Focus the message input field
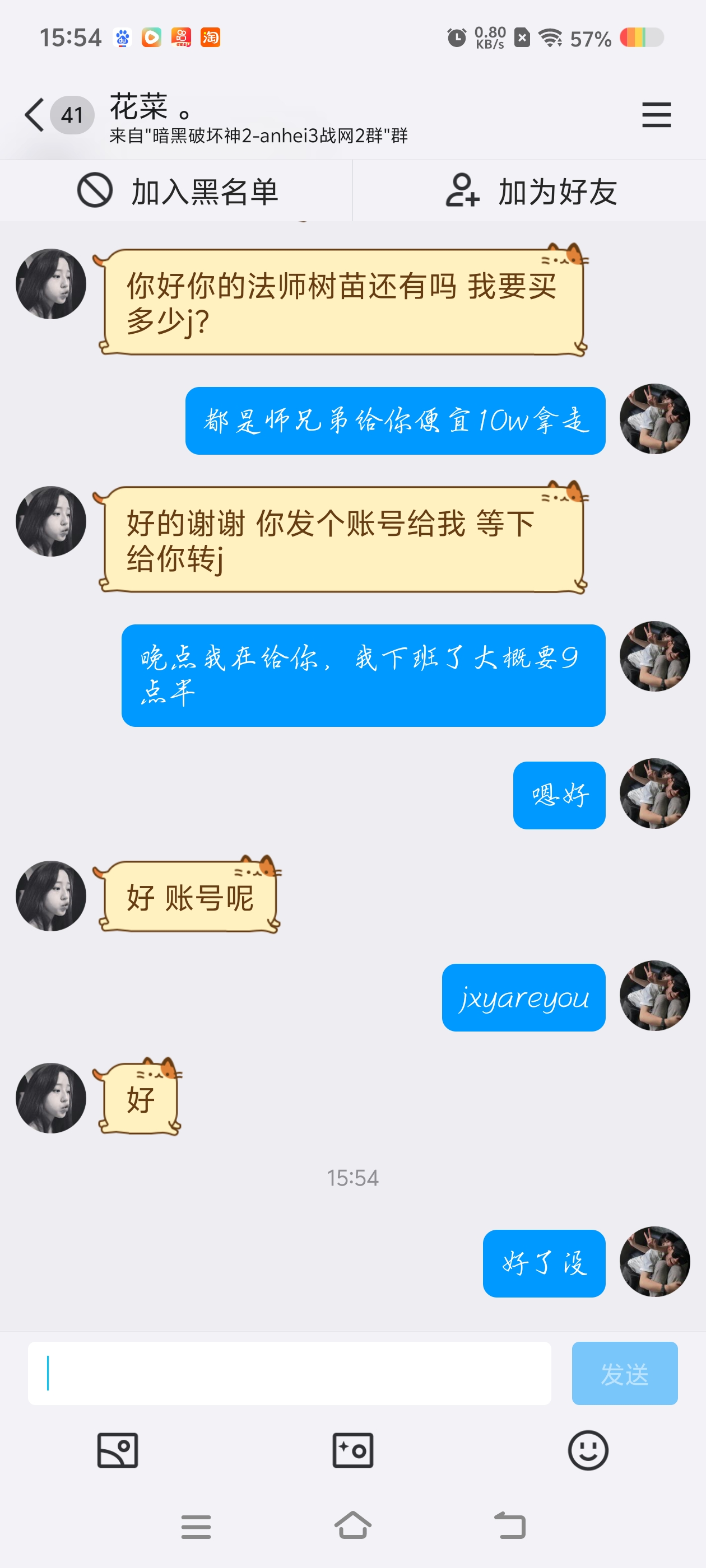This screenshot has height=1568, width=706. [289, 1373]
